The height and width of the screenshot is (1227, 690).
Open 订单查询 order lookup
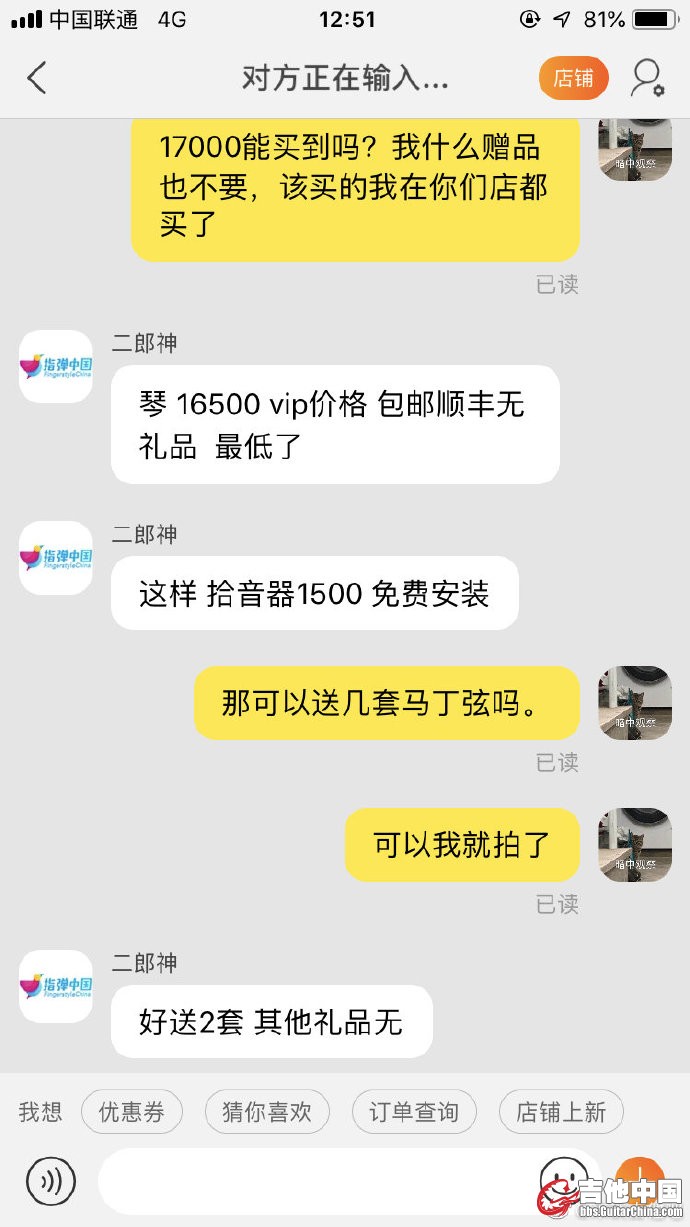(413, 1111)
